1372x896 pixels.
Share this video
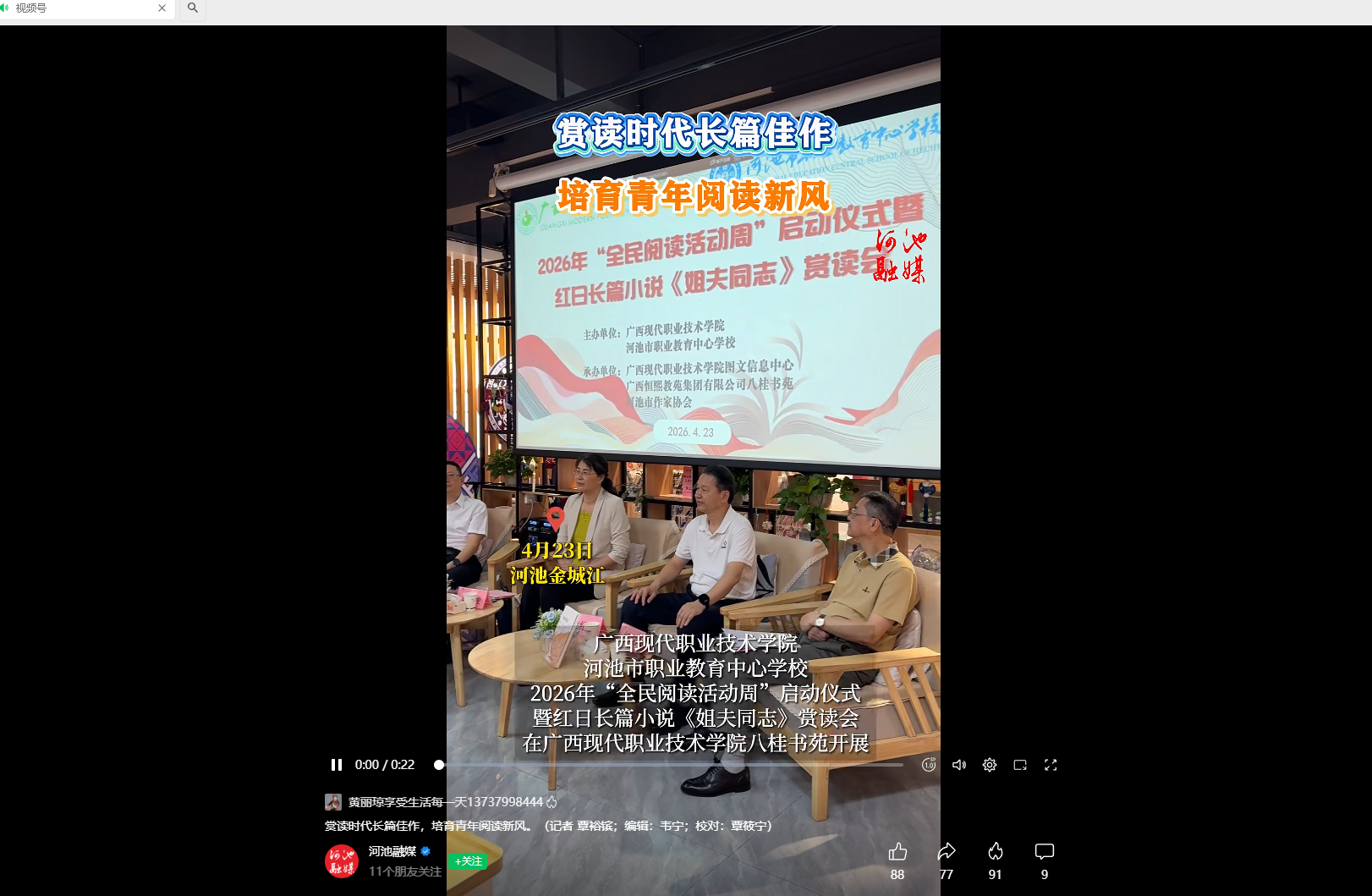pos(947,852)
